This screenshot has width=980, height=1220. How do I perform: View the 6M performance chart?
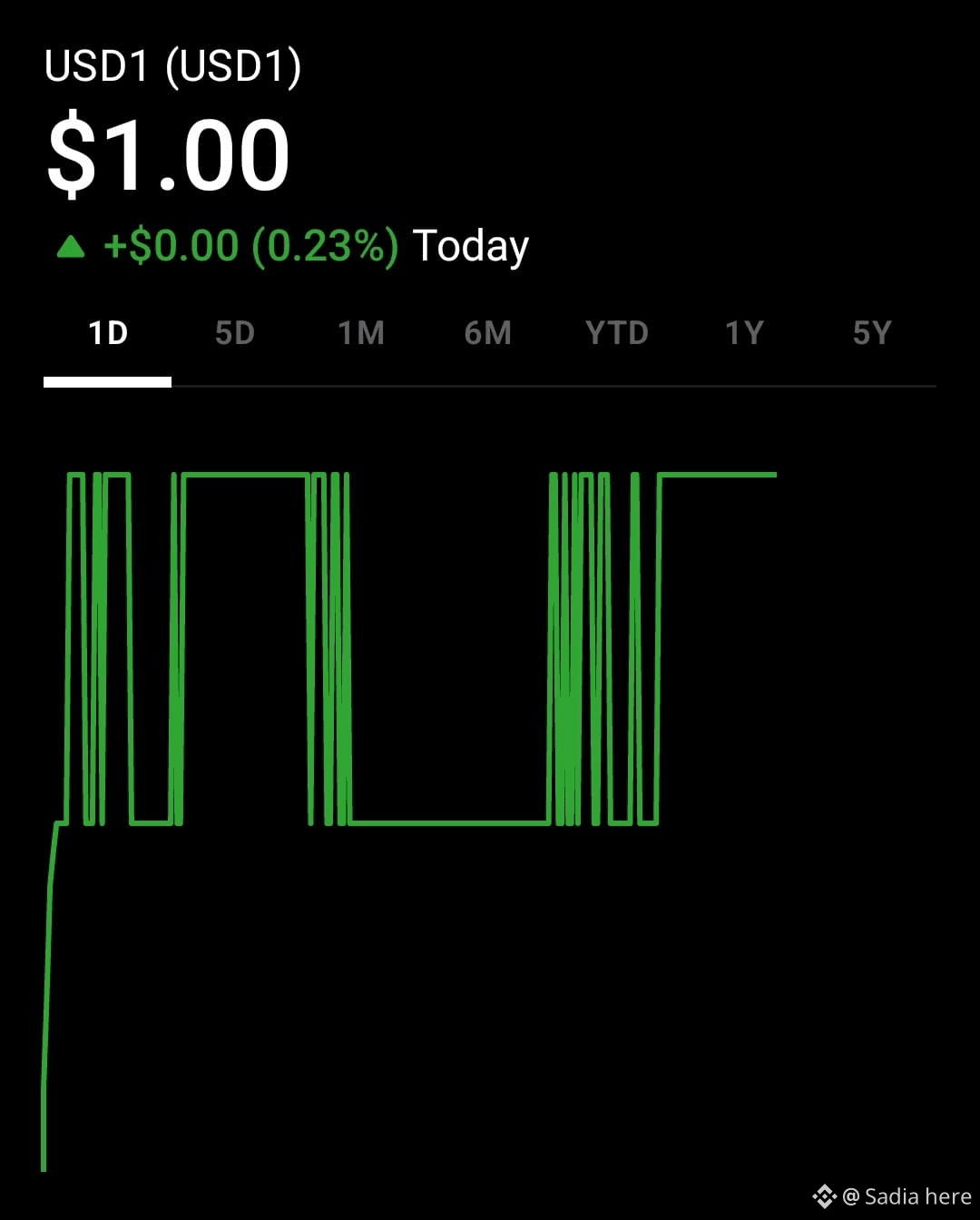point(488,333)
